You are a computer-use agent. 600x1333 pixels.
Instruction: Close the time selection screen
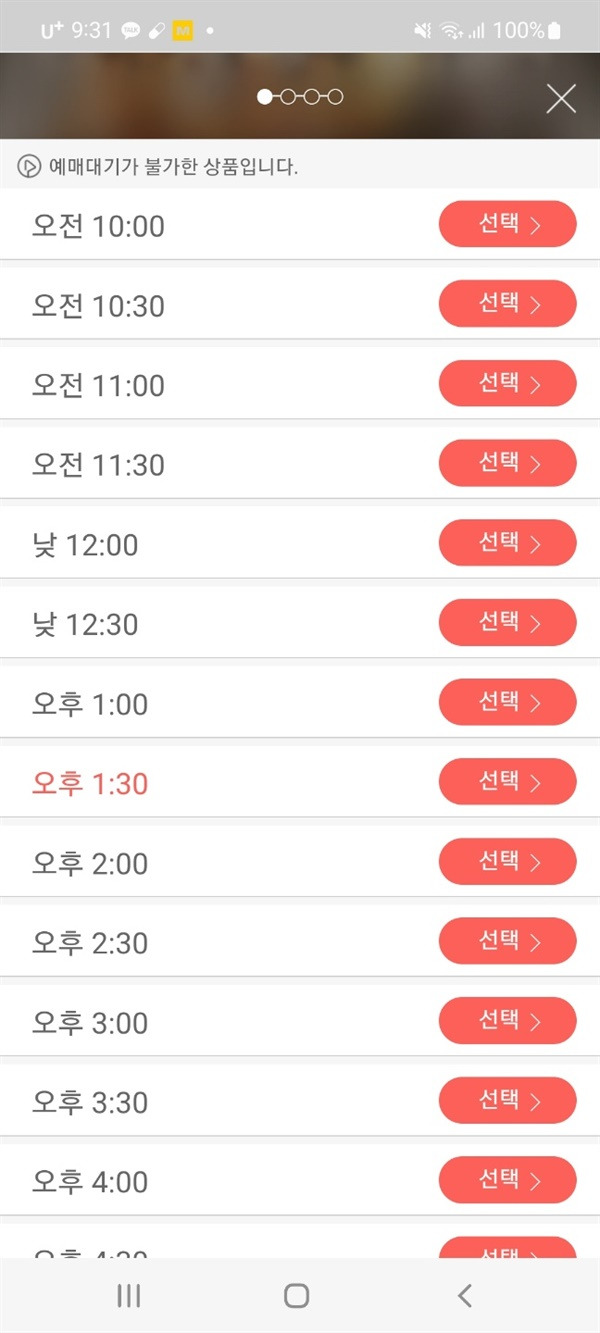561,98
